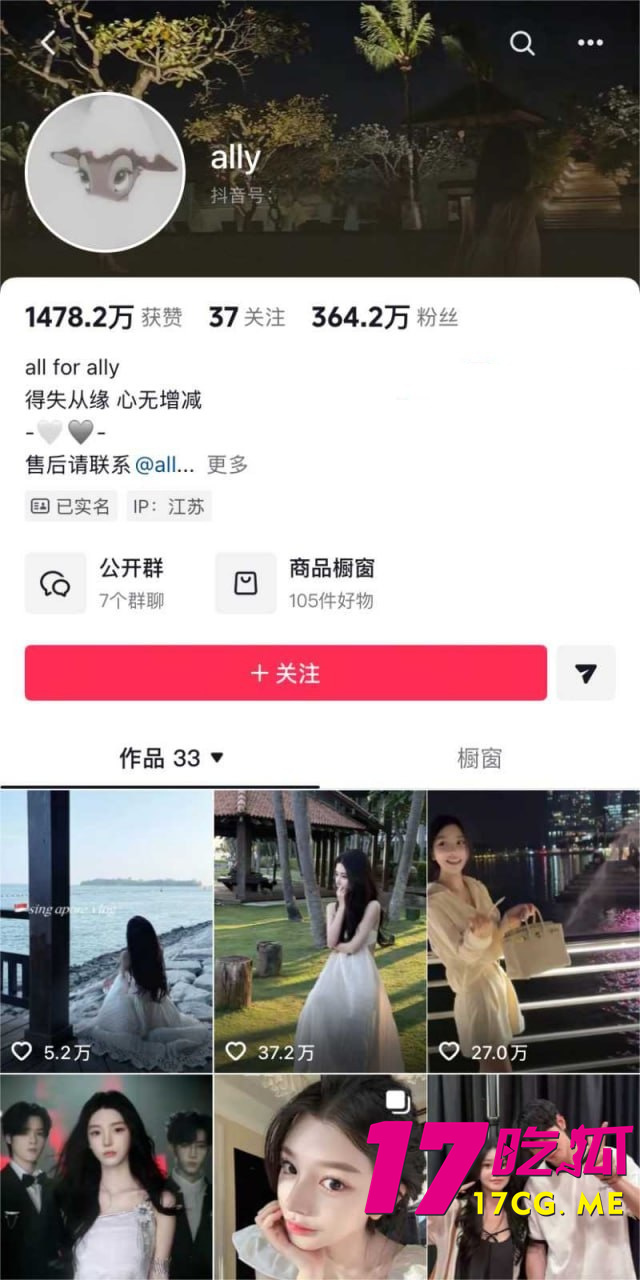This screenshot has height=1280, width=640.
Task: Open ally's profile avatar
Action: pyautogui.click(x=105, y=172)
